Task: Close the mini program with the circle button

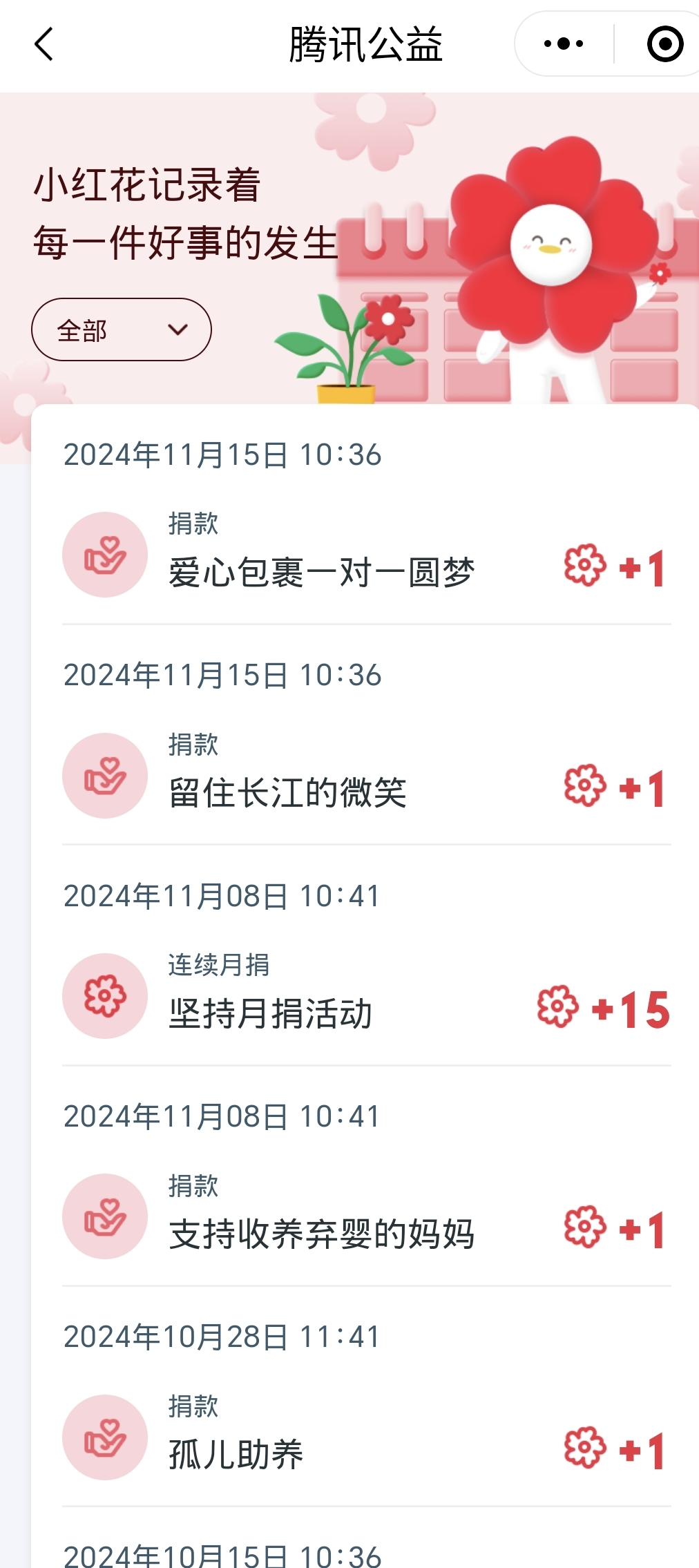Action: pyautogui.click(x=664, y=44)
